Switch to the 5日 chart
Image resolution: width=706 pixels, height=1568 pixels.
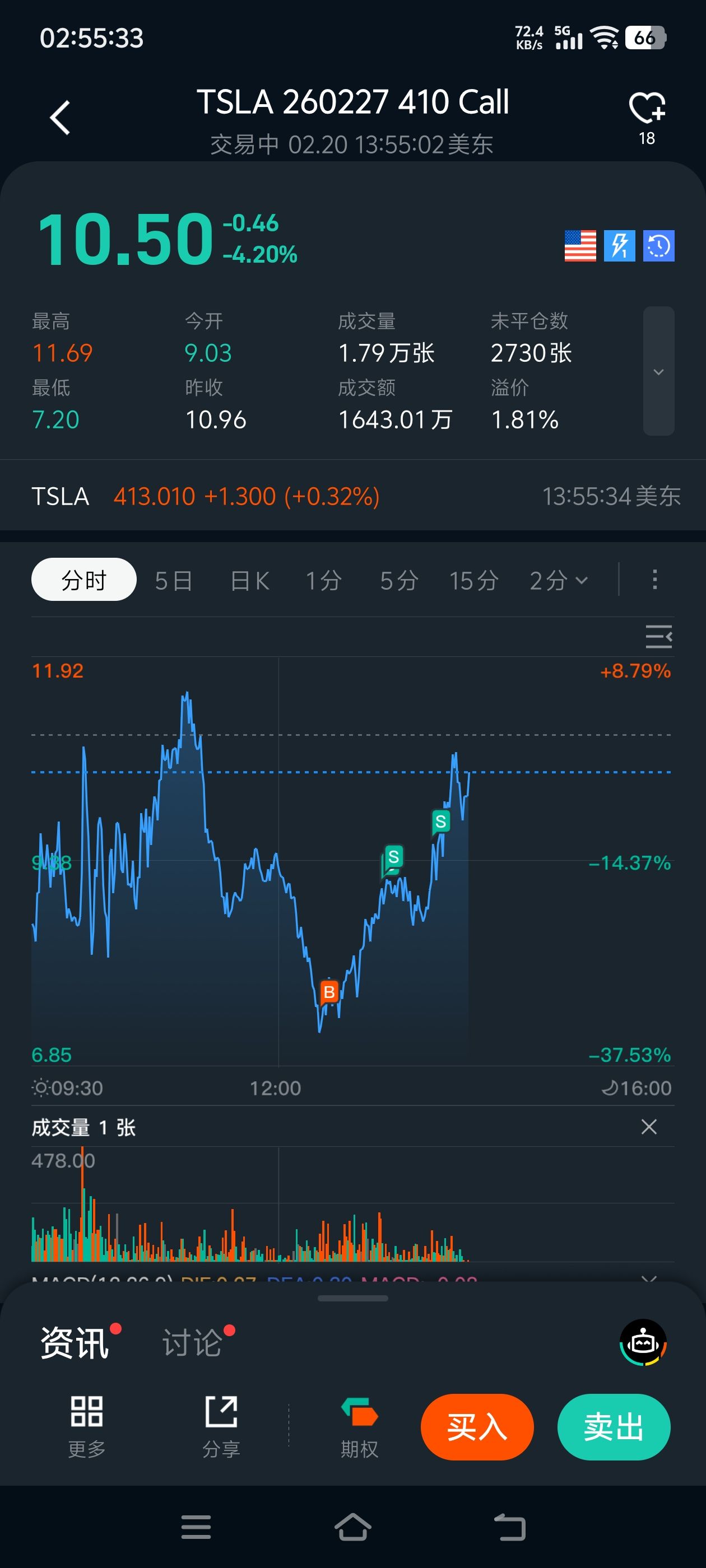click(174, 581)
